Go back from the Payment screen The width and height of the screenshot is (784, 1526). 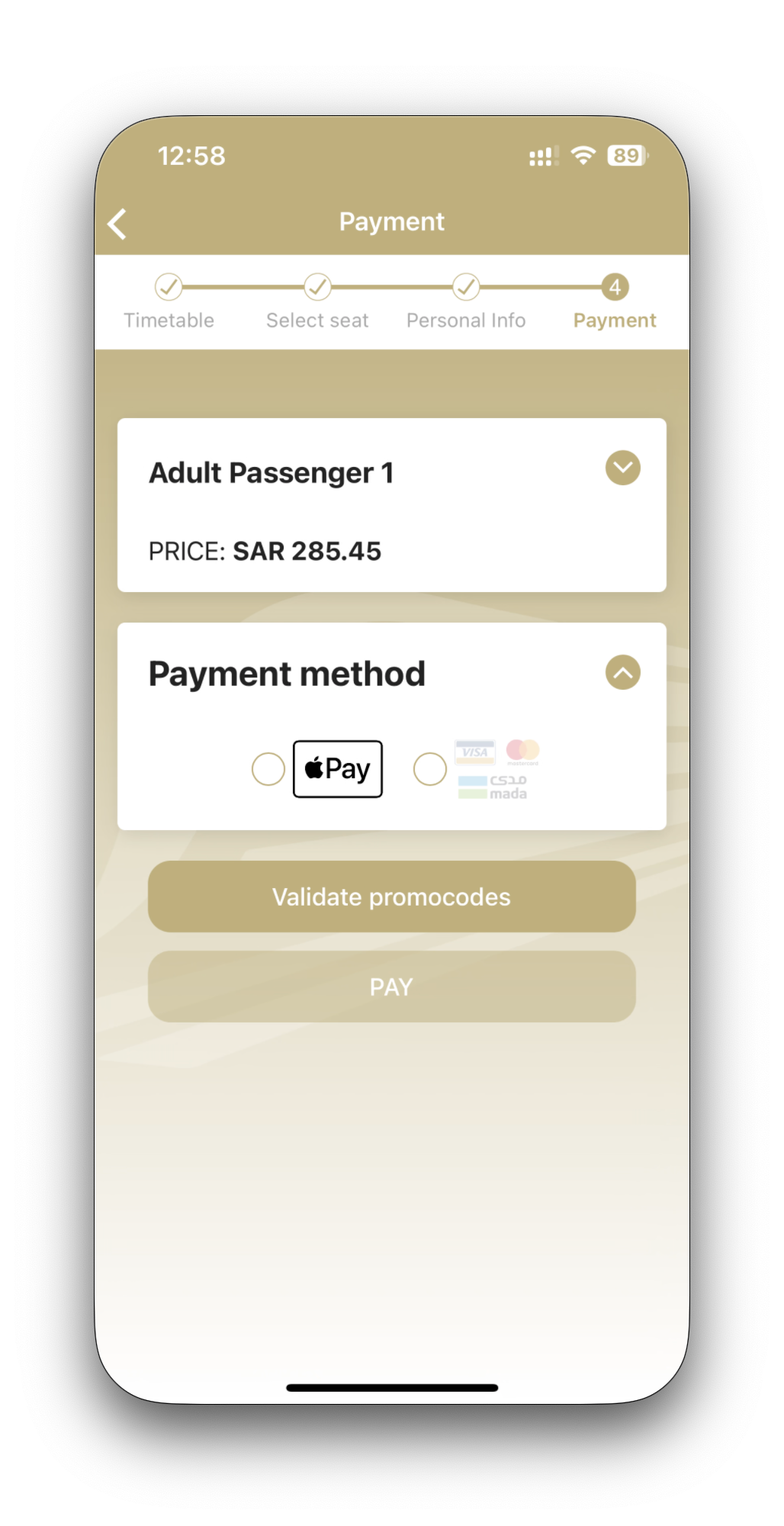click(117, 224)
